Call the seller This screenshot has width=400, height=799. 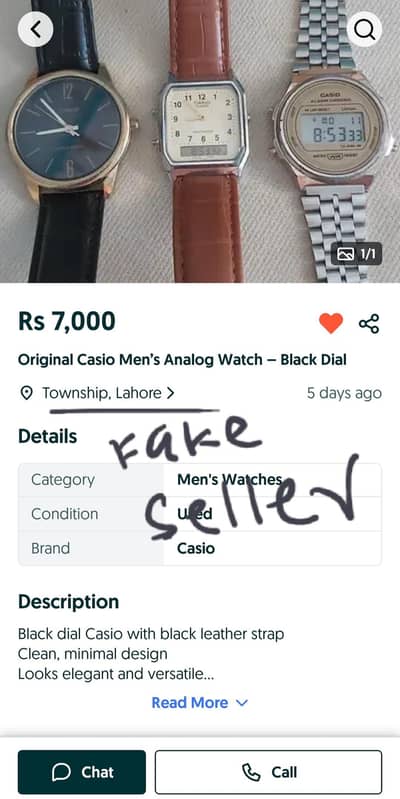click(269, 772)
